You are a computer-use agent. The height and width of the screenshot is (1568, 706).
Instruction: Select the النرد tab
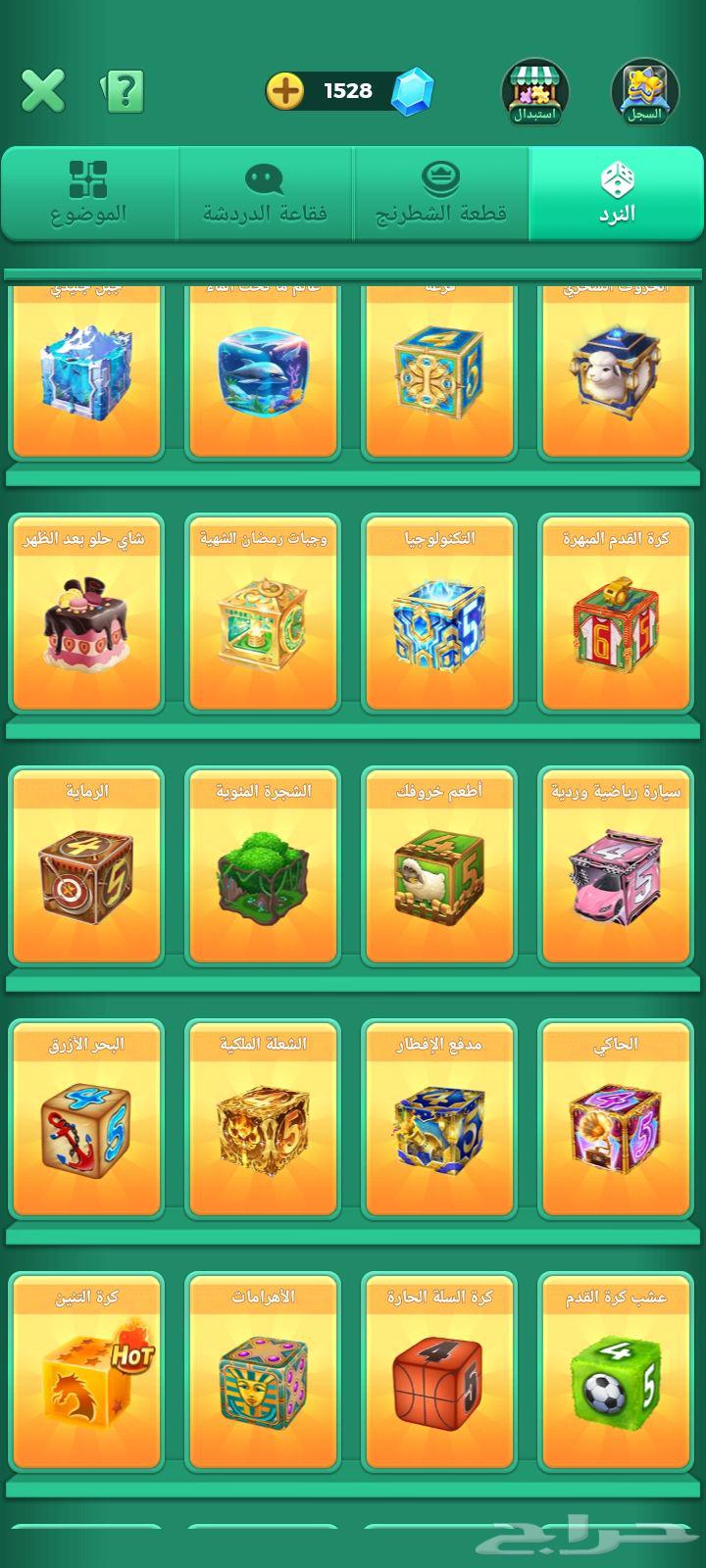click(617, 193)
